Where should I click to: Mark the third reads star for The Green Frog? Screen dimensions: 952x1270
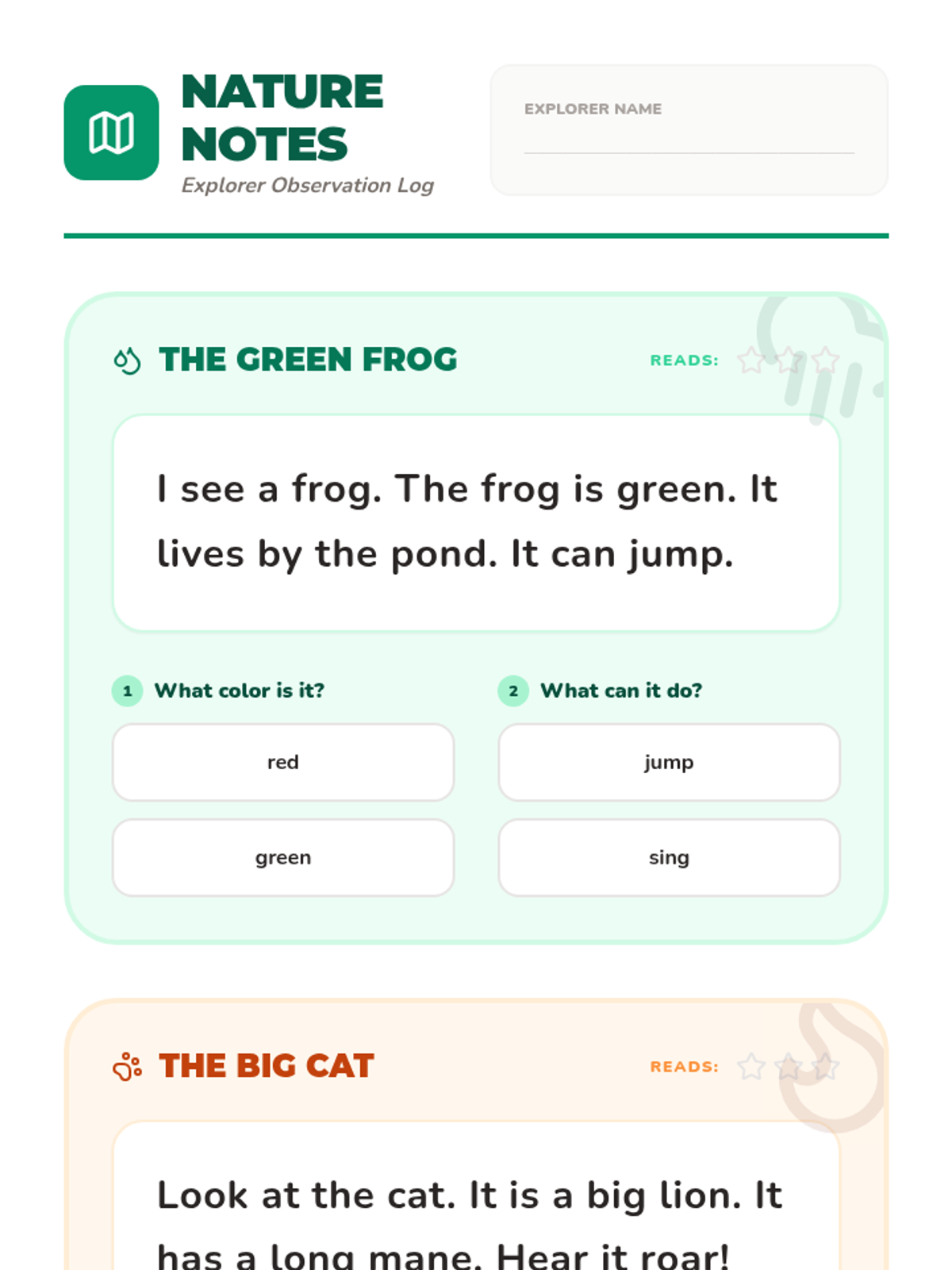[x=826, y=360]
